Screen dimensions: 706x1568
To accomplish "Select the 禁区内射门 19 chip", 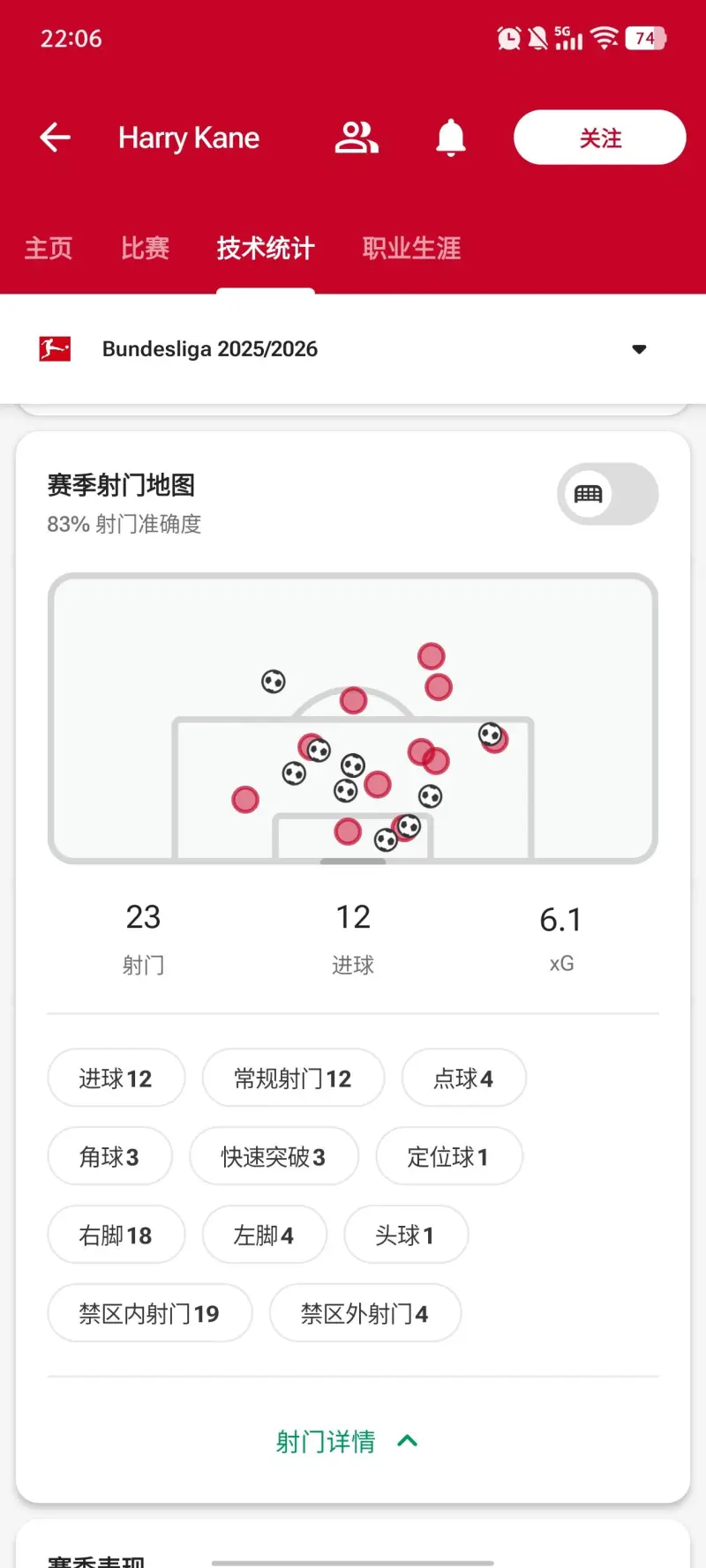I will [x=149, y=1313].
